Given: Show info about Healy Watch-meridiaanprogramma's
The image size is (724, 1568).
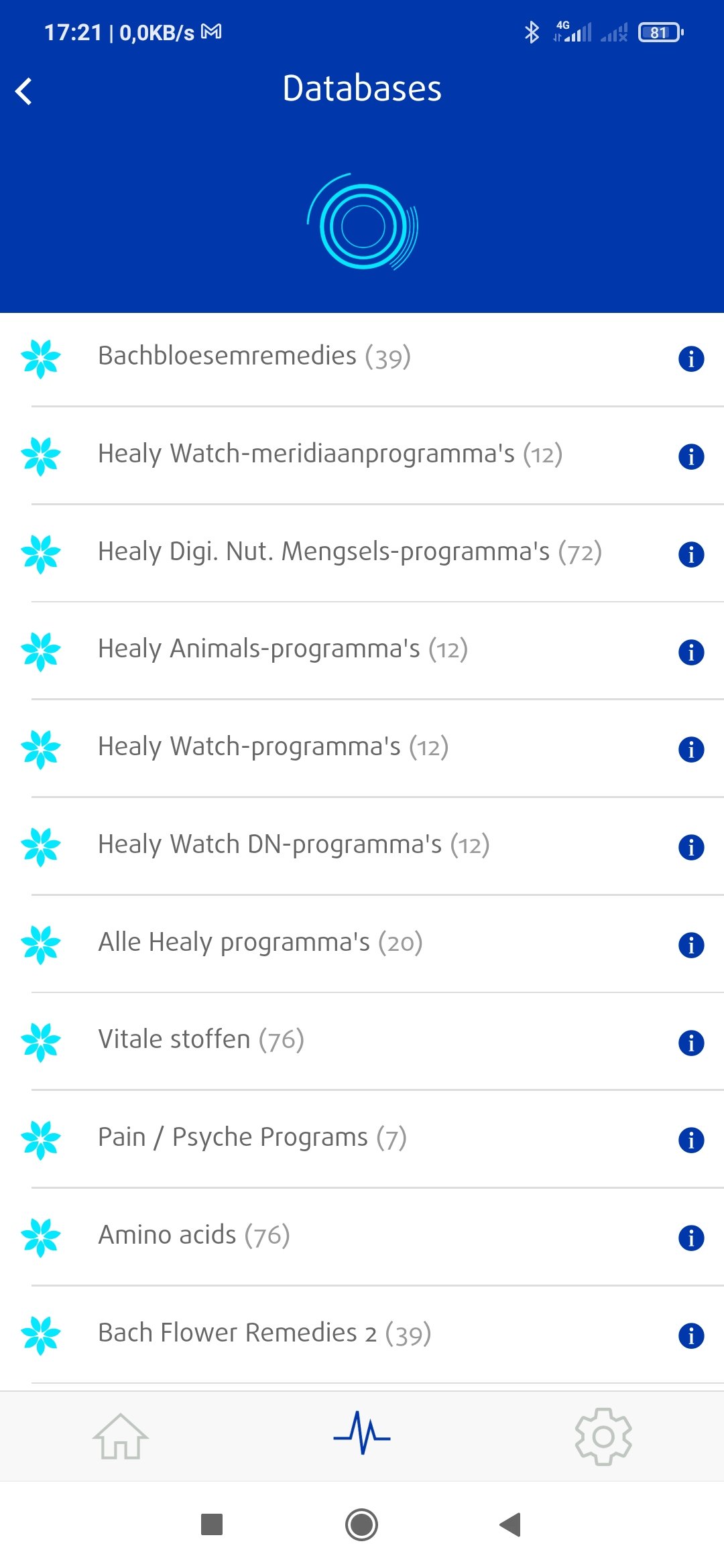Looking at the screenshot, I should click(x=690, y=457).
